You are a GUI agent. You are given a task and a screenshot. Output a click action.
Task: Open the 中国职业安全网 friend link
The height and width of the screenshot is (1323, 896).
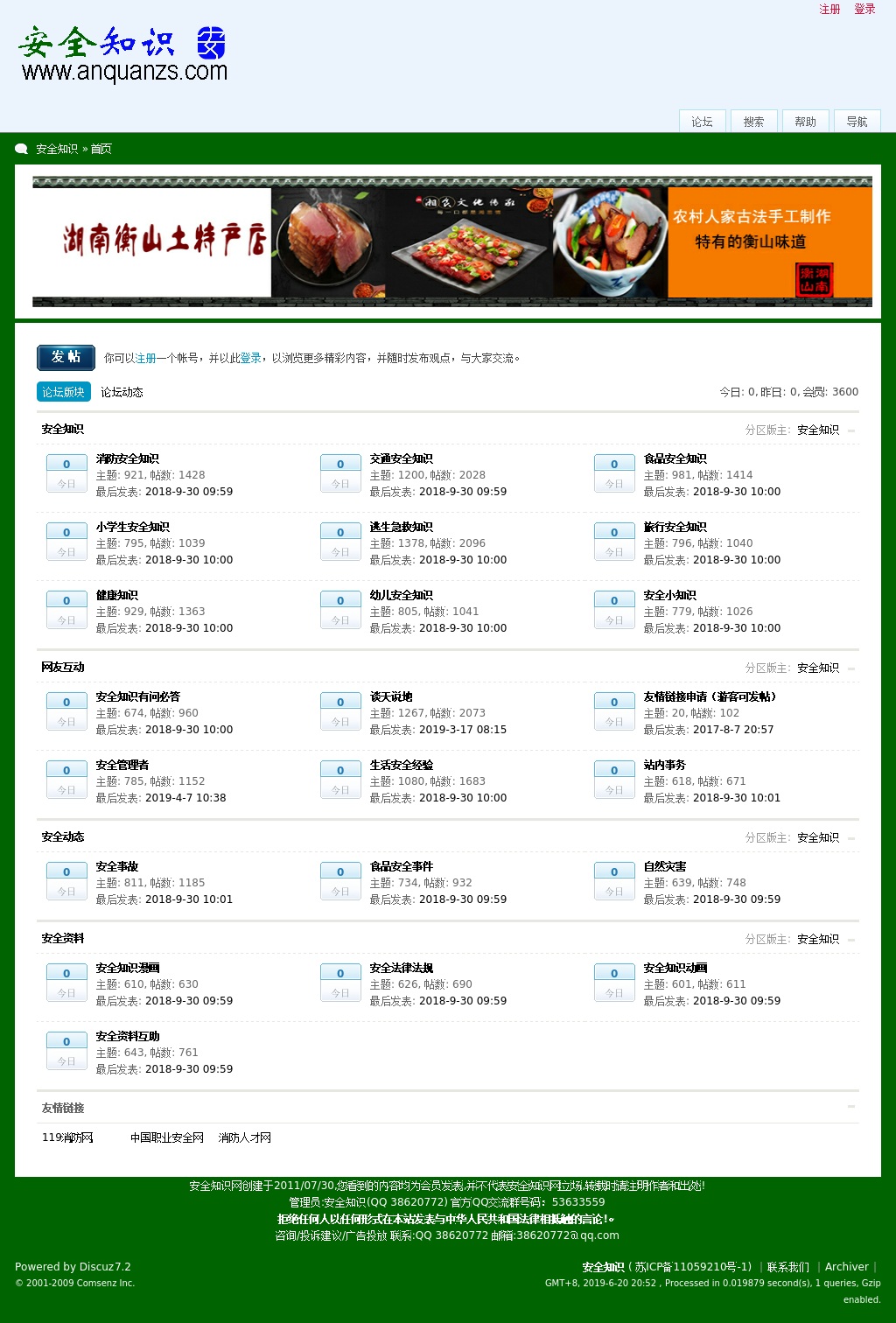tap(167, 1137)
